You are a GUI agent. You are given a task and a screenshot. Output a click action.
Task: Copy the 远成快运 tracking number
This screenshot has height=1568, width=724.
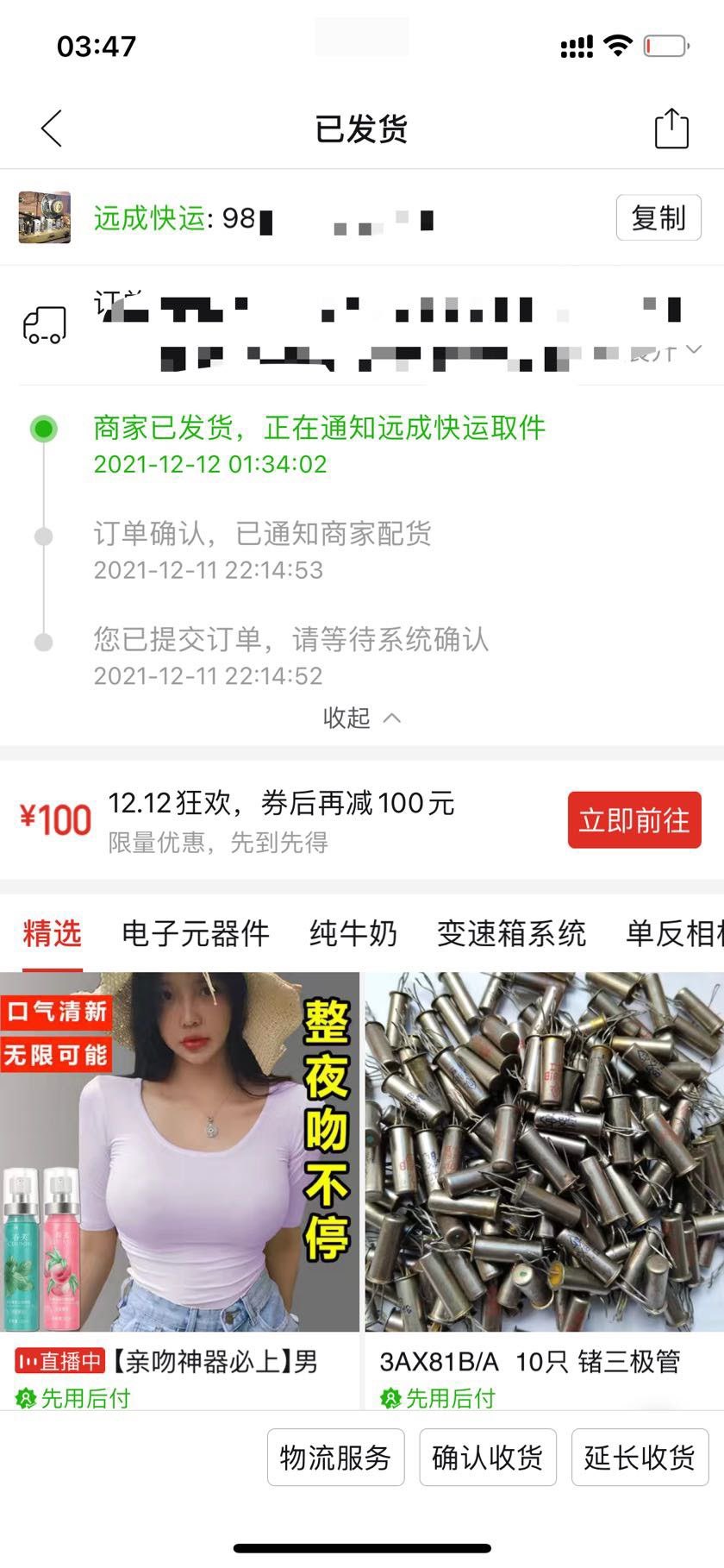tap(658, 218)
